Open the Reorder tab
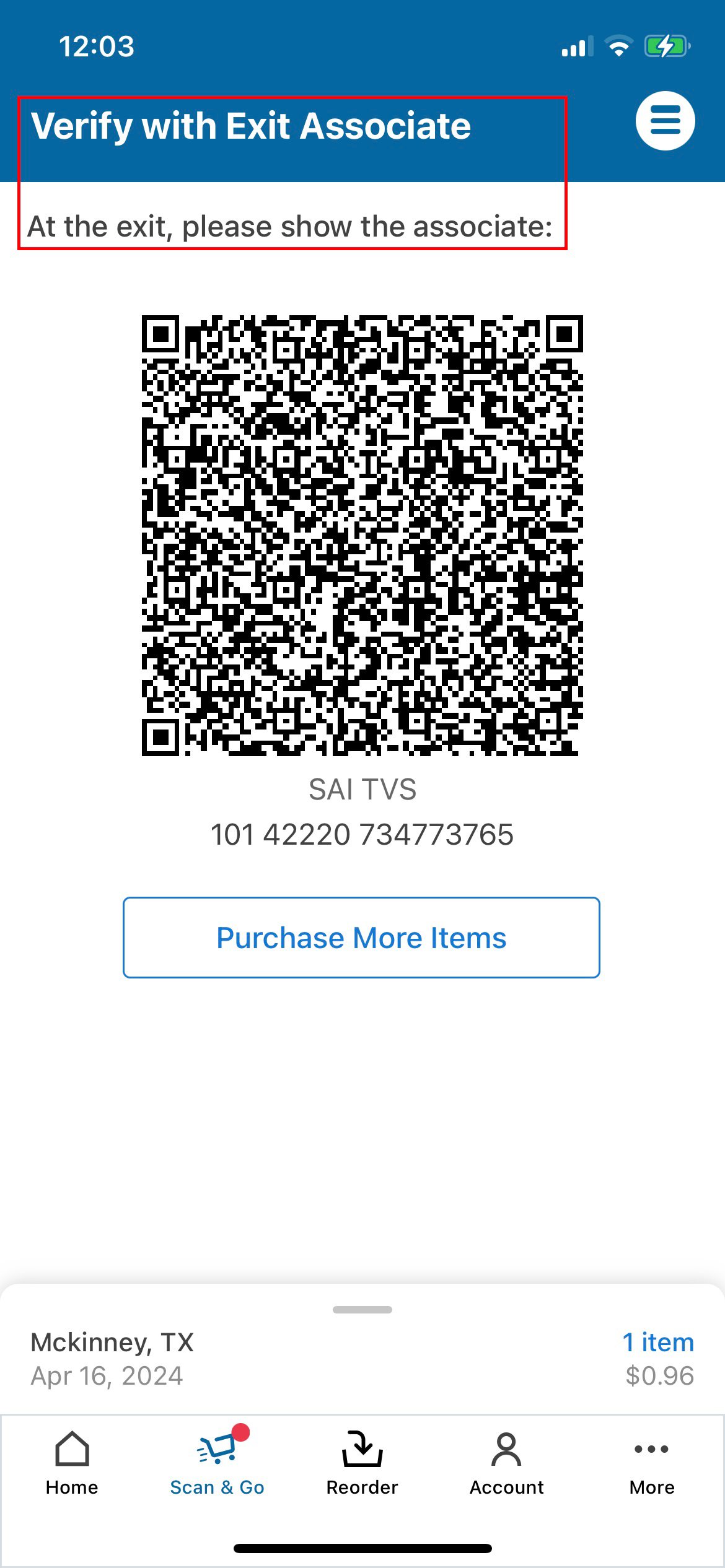Viewport: 725px width, 1568px height. click(x=362, y=1463)
